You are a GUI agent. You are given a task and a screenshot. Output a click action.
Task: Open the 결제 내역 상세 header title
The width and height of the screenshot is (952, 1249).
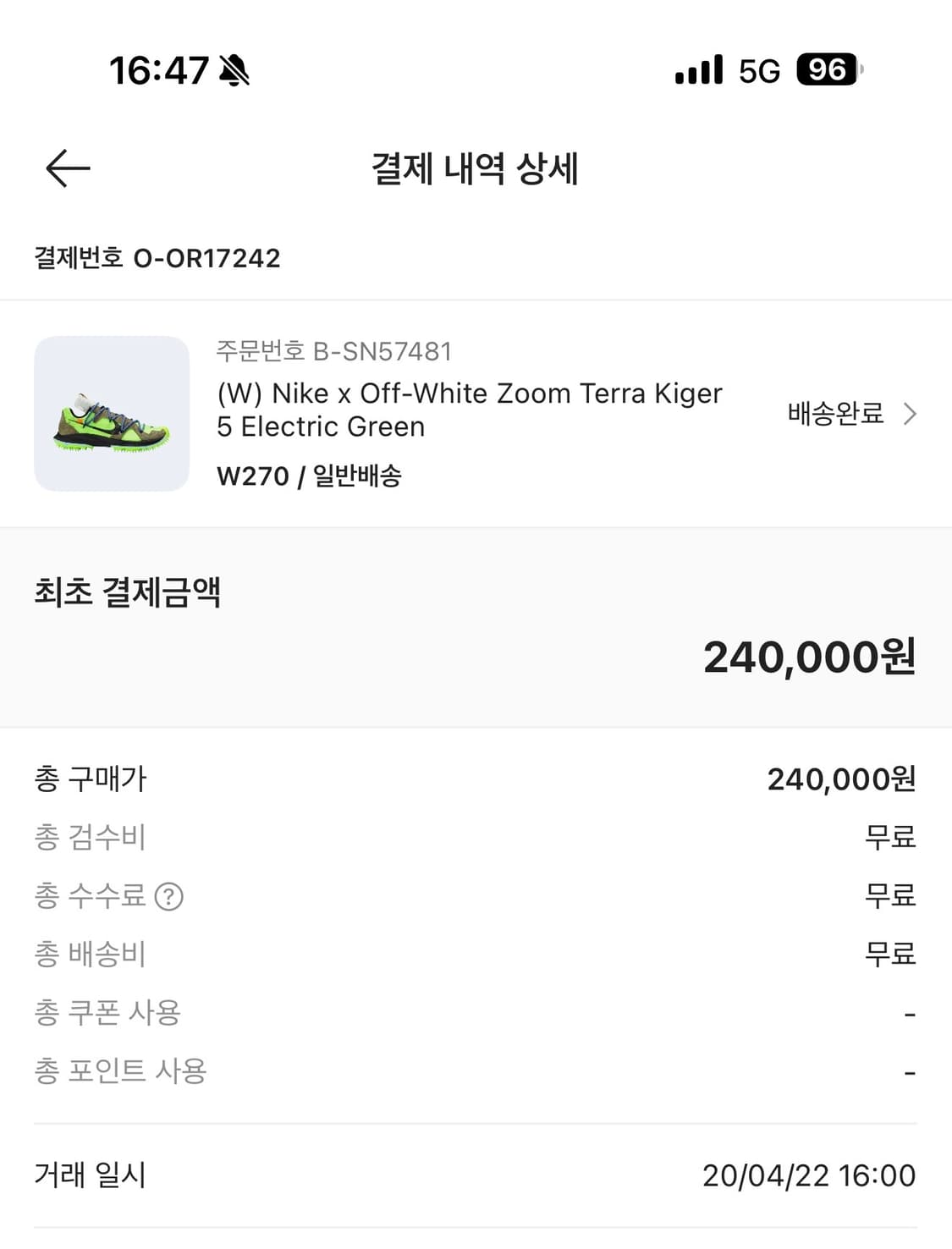476,167
